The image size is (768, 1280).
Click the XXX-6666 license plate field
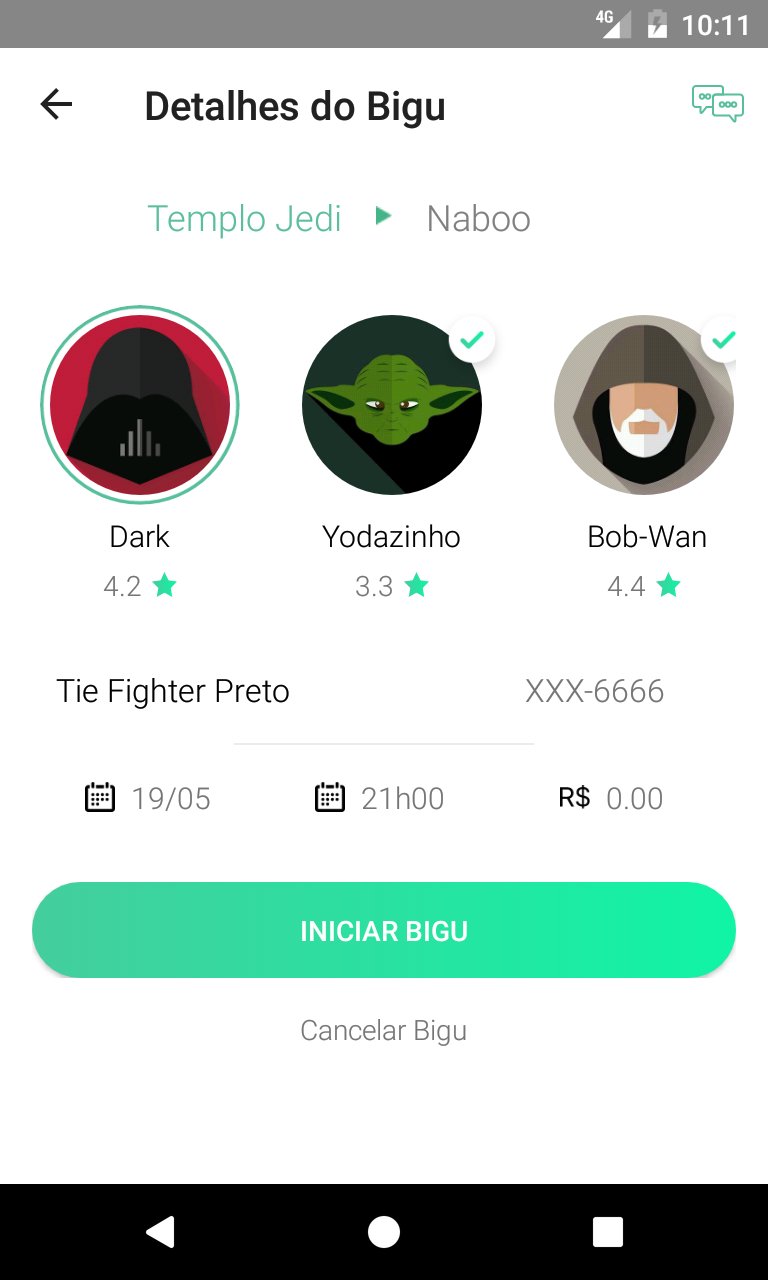click(595, 690)
